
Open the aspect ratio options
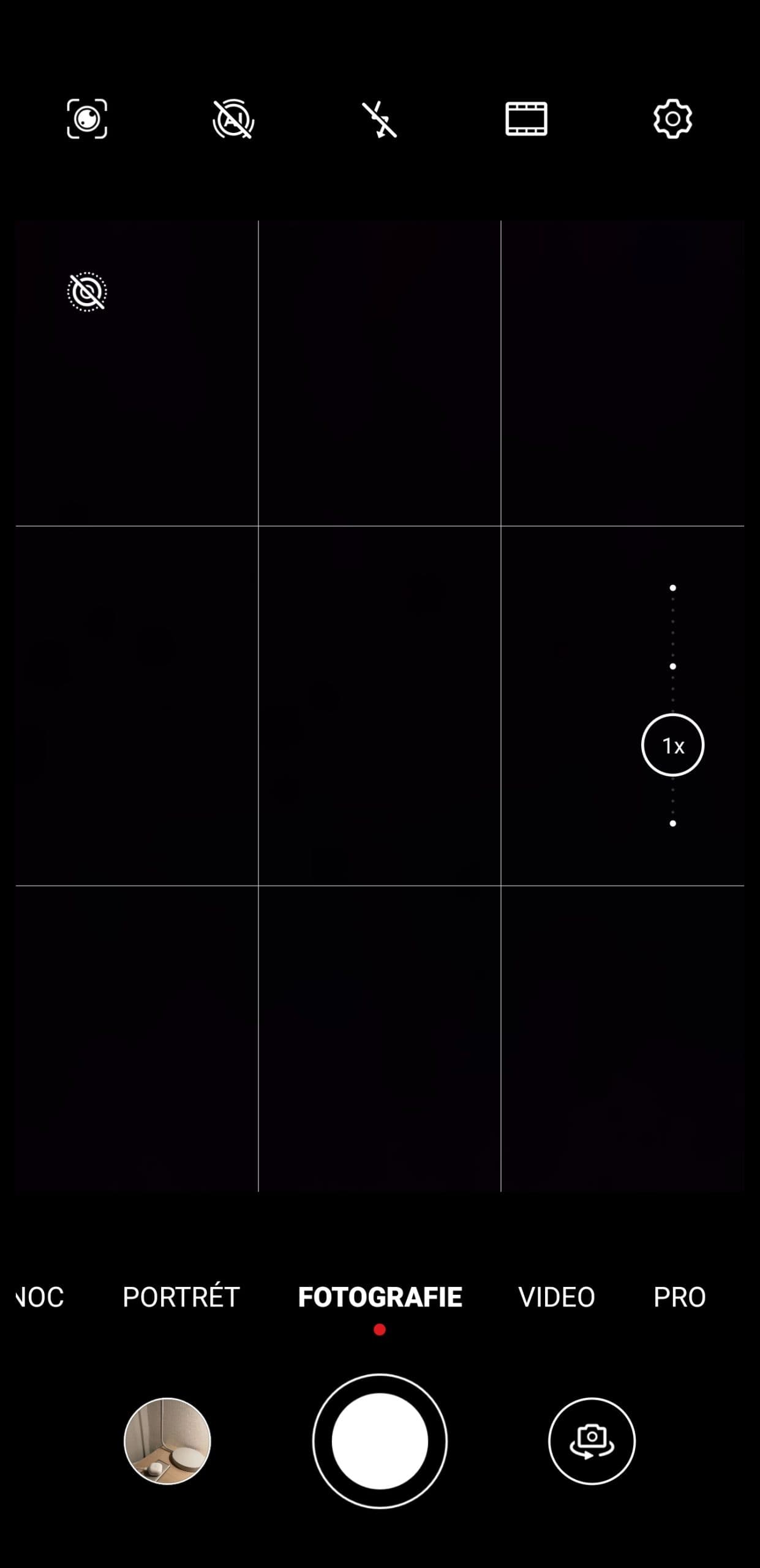pyautogui.click(x=526, y=119)
